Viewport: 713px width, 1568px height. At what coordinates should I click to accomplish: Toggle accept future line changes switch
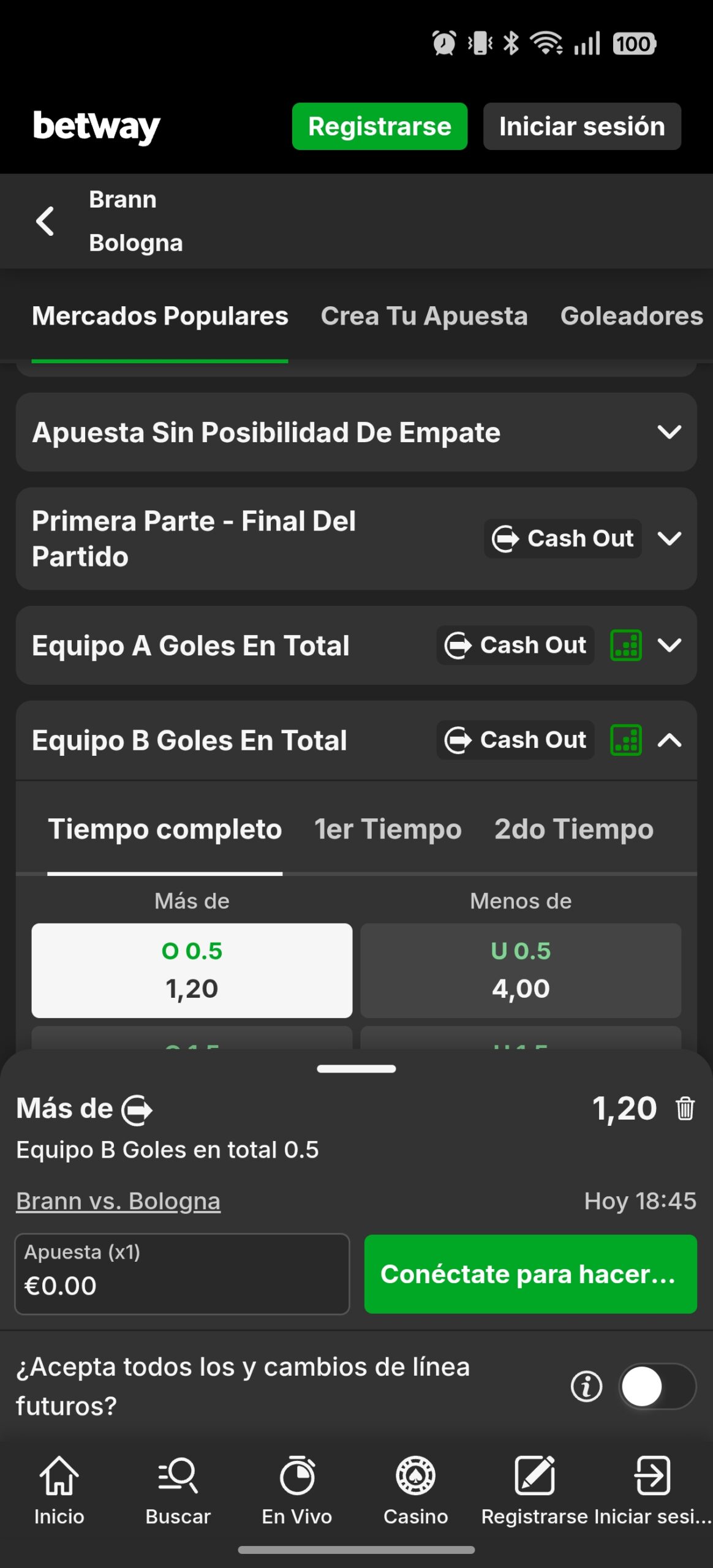[657, 1386]
